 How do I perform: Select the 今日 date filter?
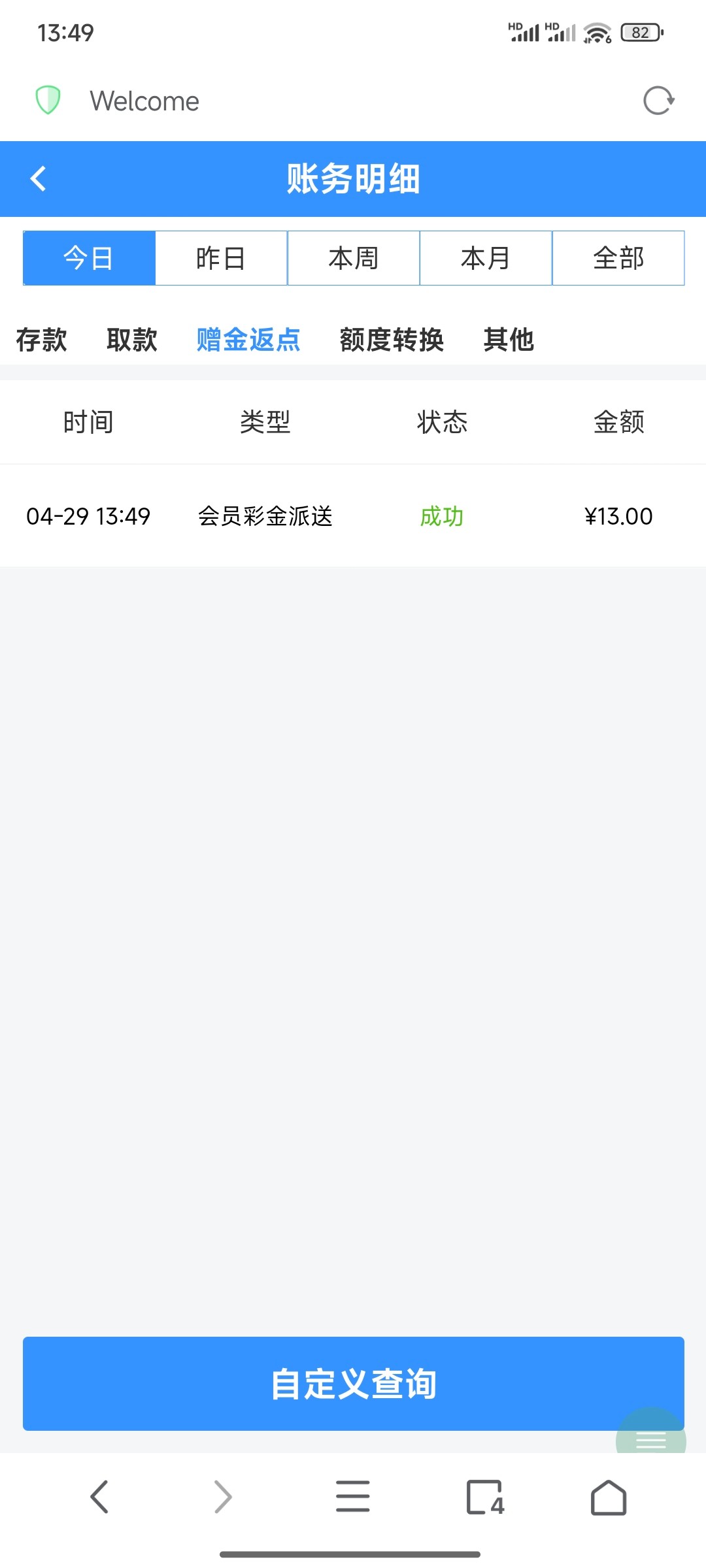tap(89, 258)
